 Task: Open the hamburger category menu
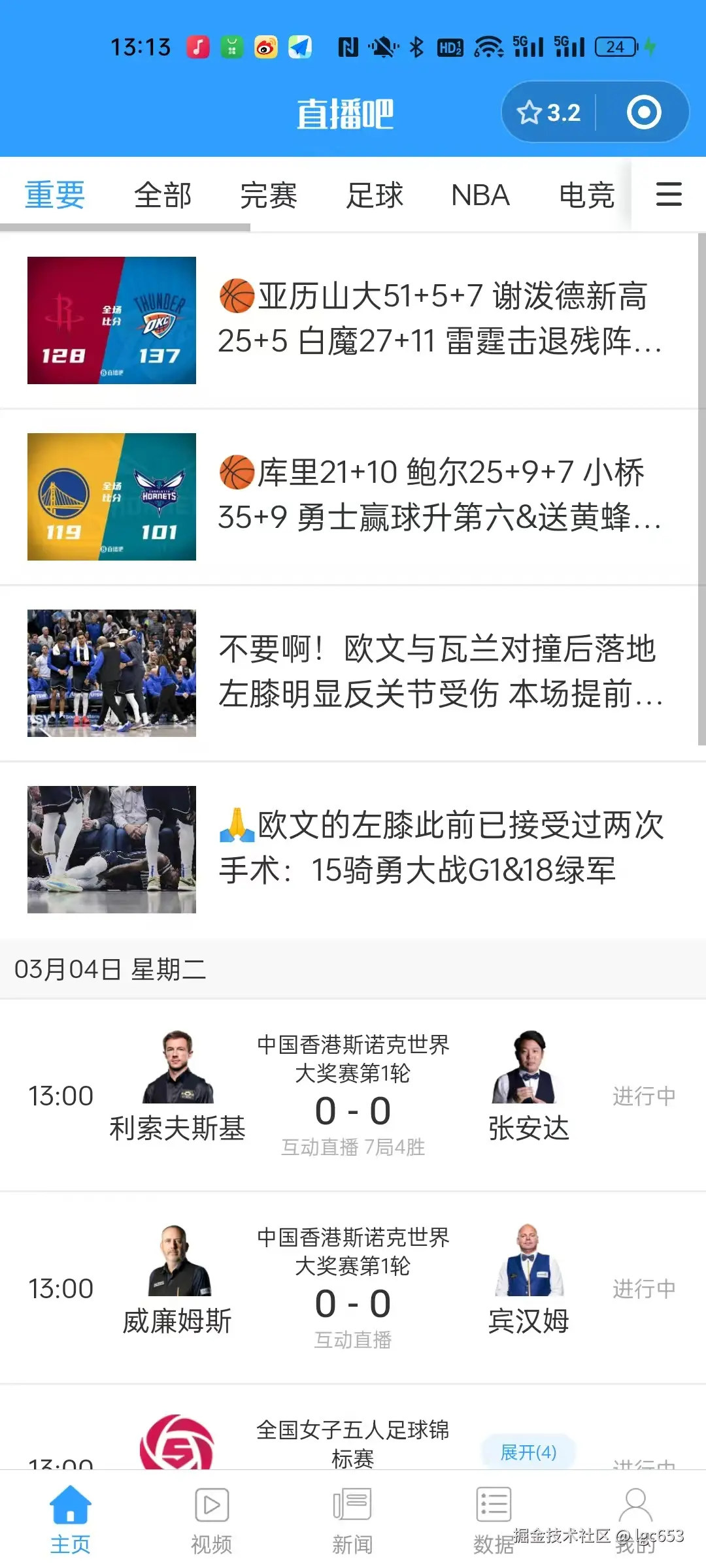point(669,195)
